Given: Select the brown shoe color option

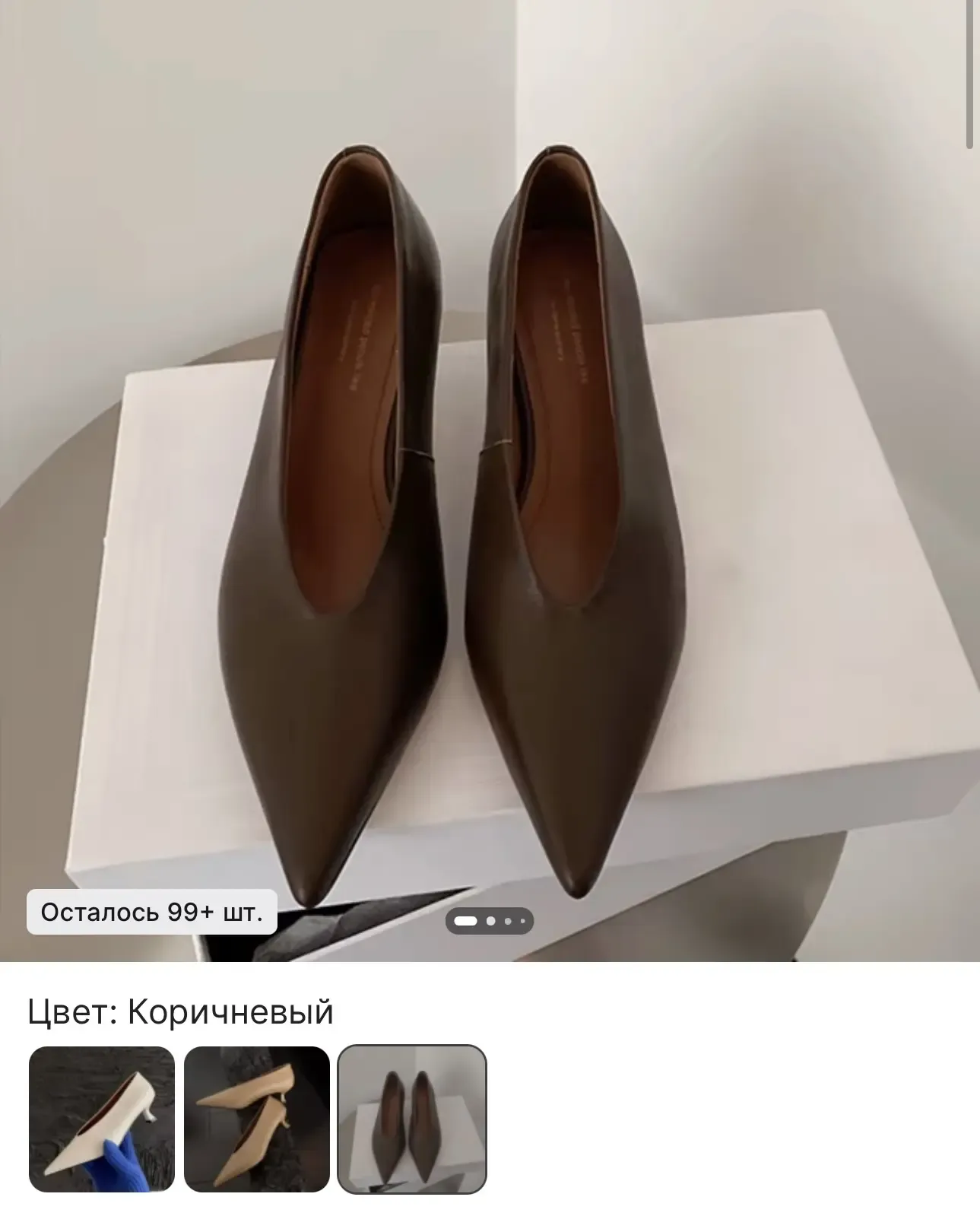Looking at the screenshot, I should [x=411, y=1118].
